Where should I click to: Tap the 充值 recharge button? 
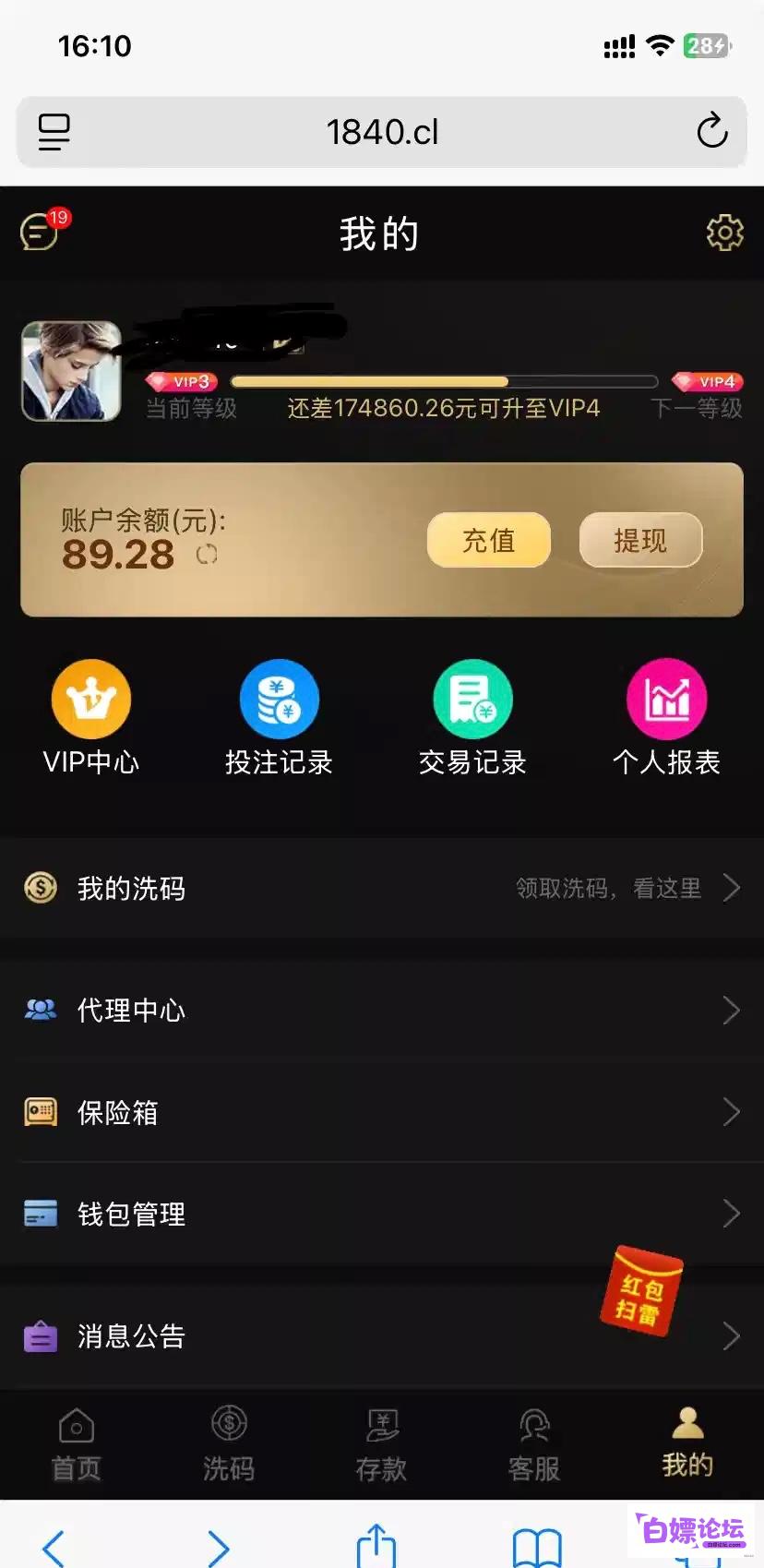tap(489, 541)
